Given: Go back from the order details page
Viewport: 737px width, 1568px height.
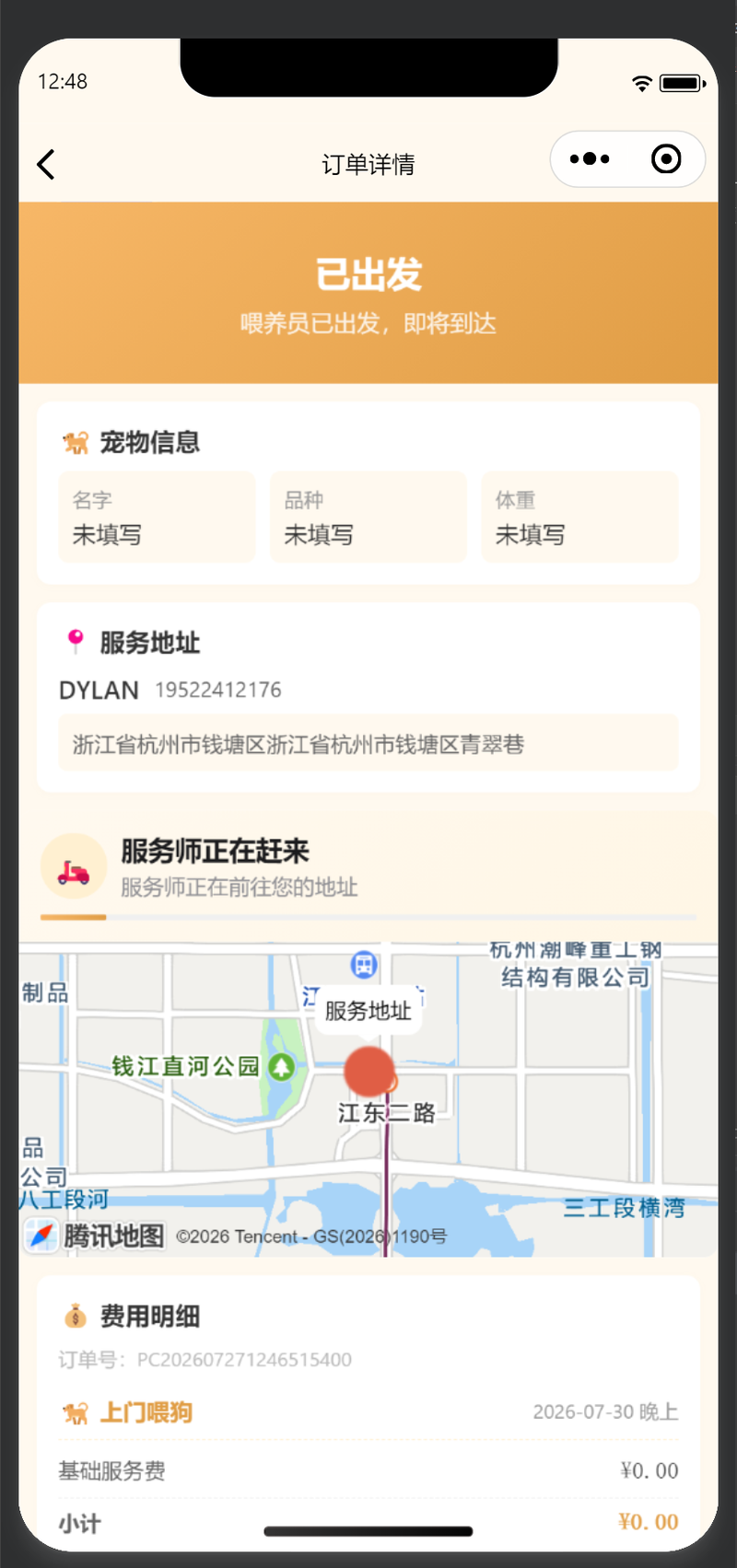Looking at the screenshot, I should coord(46,165).
